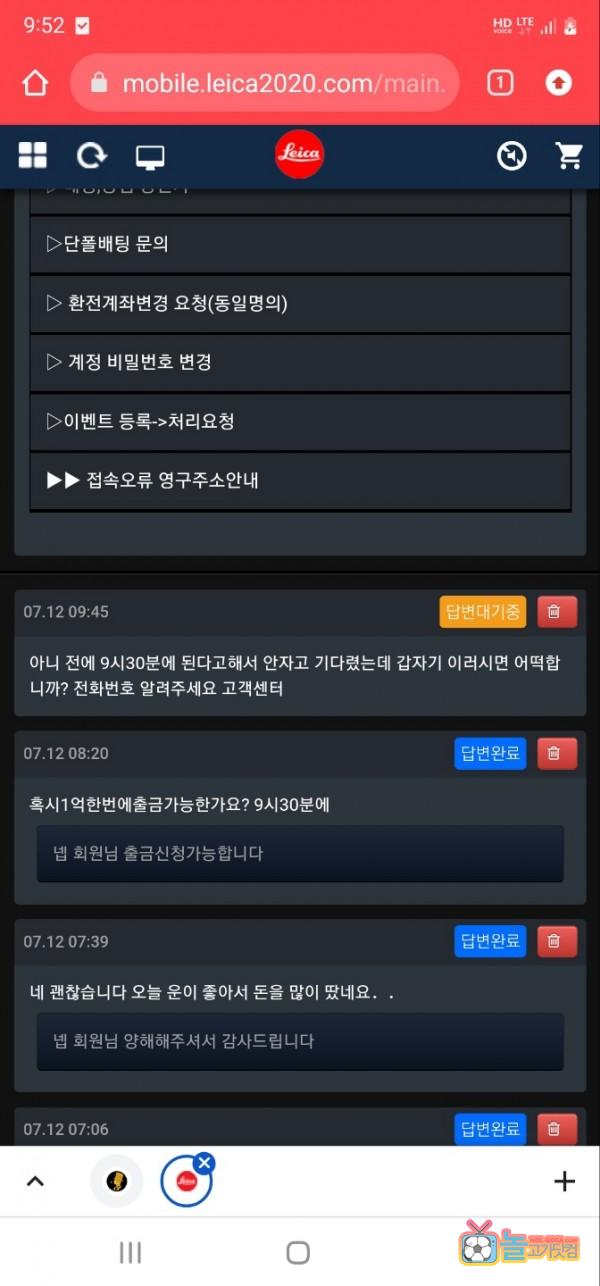This screenshot has height=1286, width=600.
Task: Tap the mute sound icon
Action: [512, 155]
